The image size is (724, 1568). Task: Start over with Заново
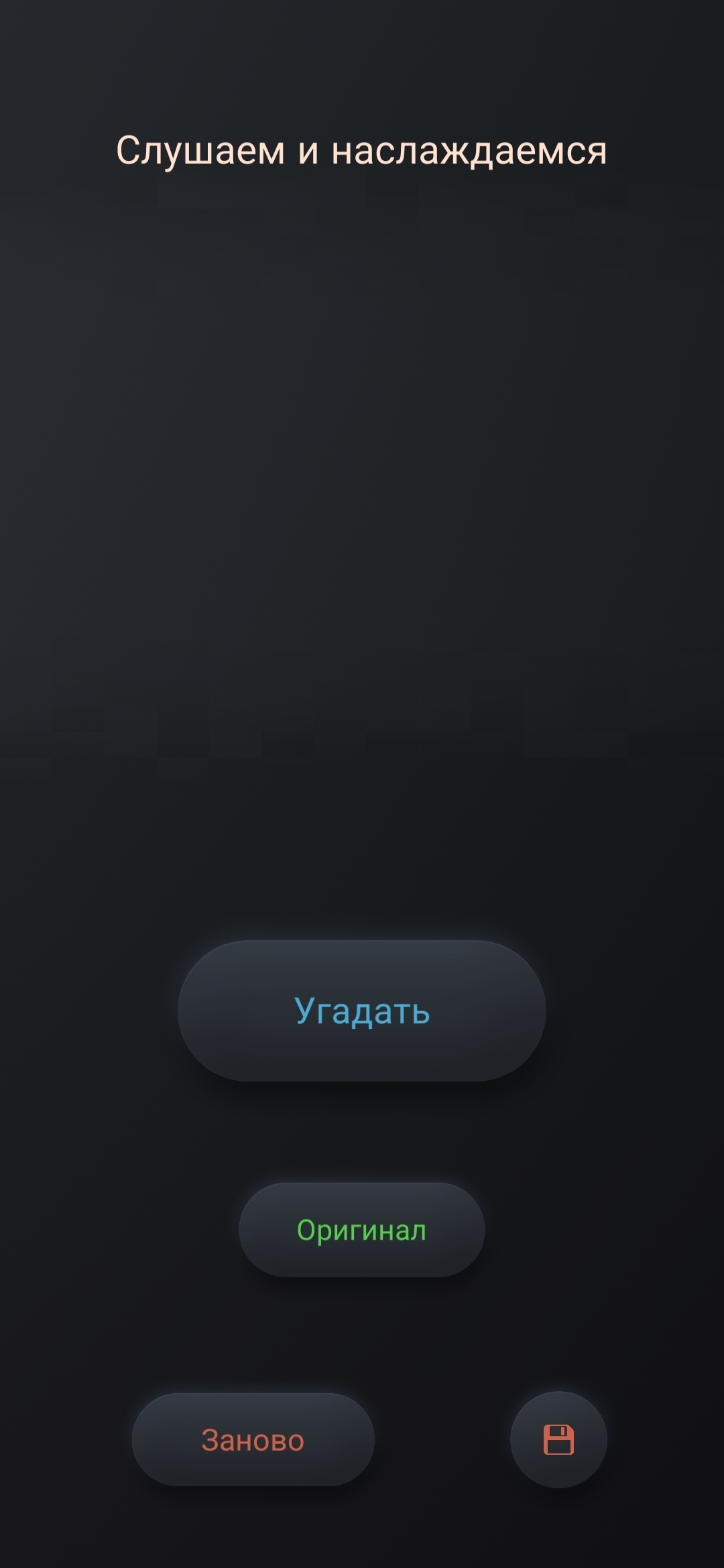coord(253,1440)
